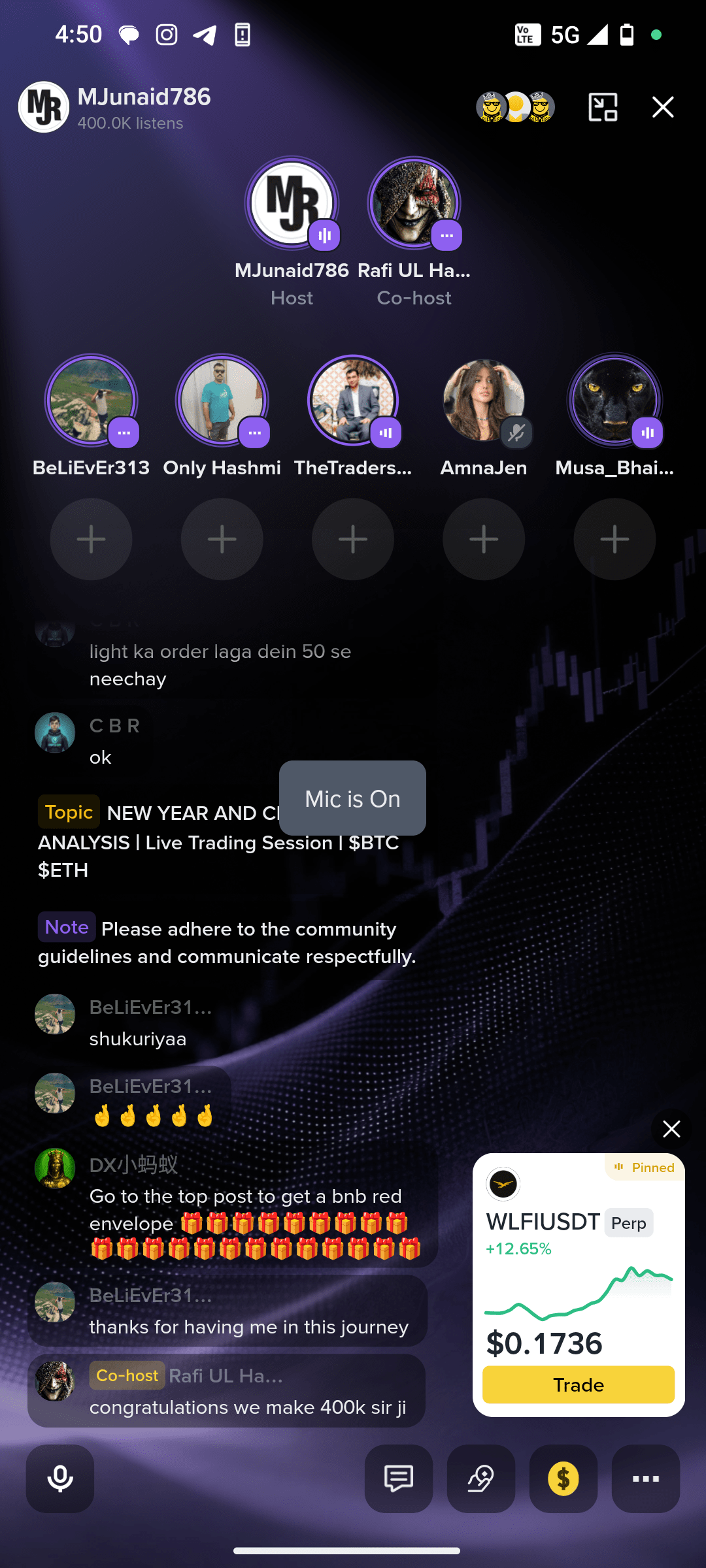Tap Trade on the WLFIUSDT card
The height and width of the screenshot is (1568, 706).
(579, 1384)
